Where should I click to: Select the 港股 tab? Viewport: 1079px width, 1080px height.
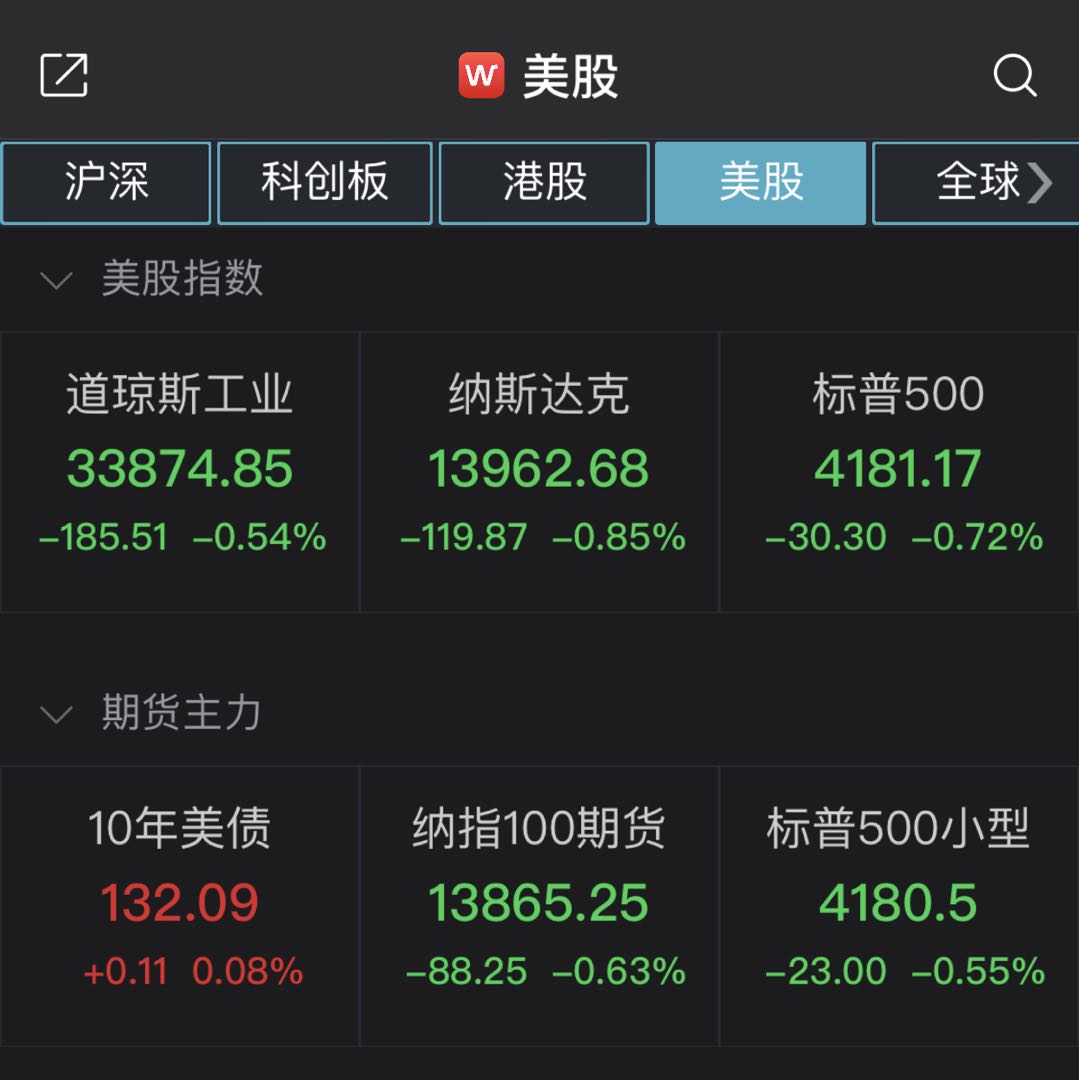point(544,183)
